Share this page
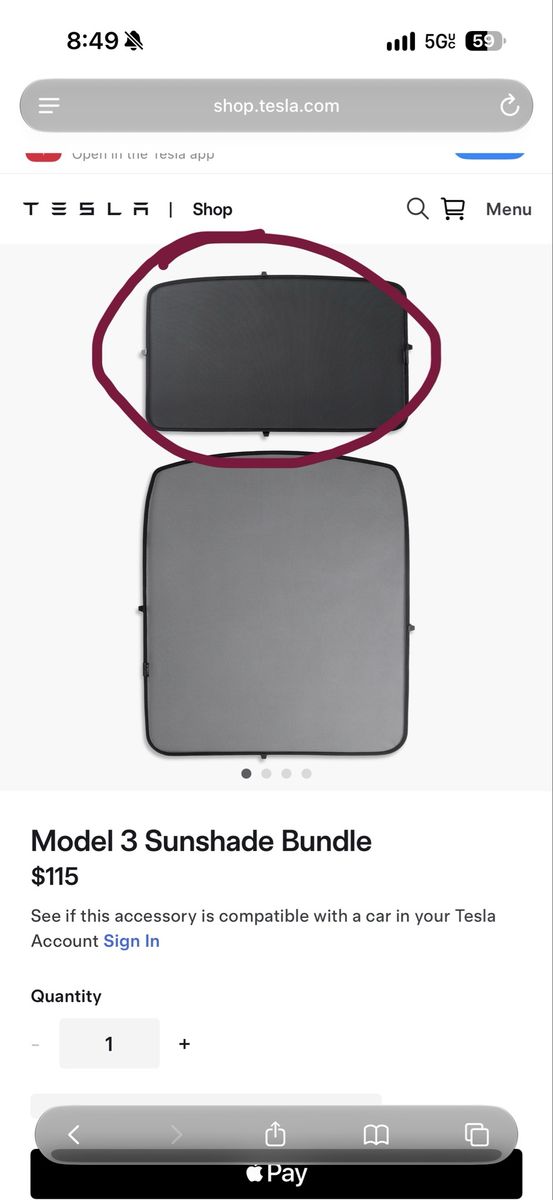 point(275,1133)
